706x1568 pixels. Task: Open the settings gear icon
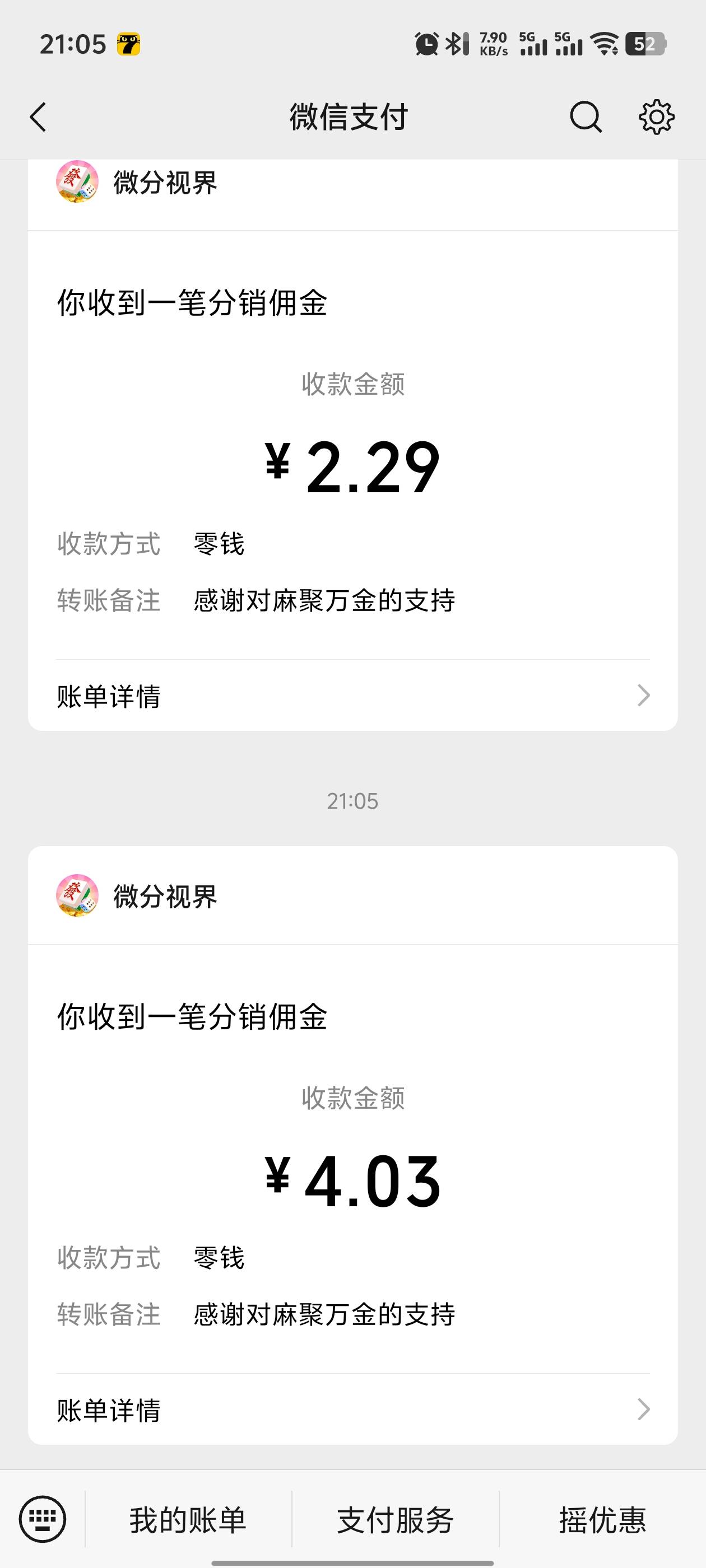click(656, 117)
